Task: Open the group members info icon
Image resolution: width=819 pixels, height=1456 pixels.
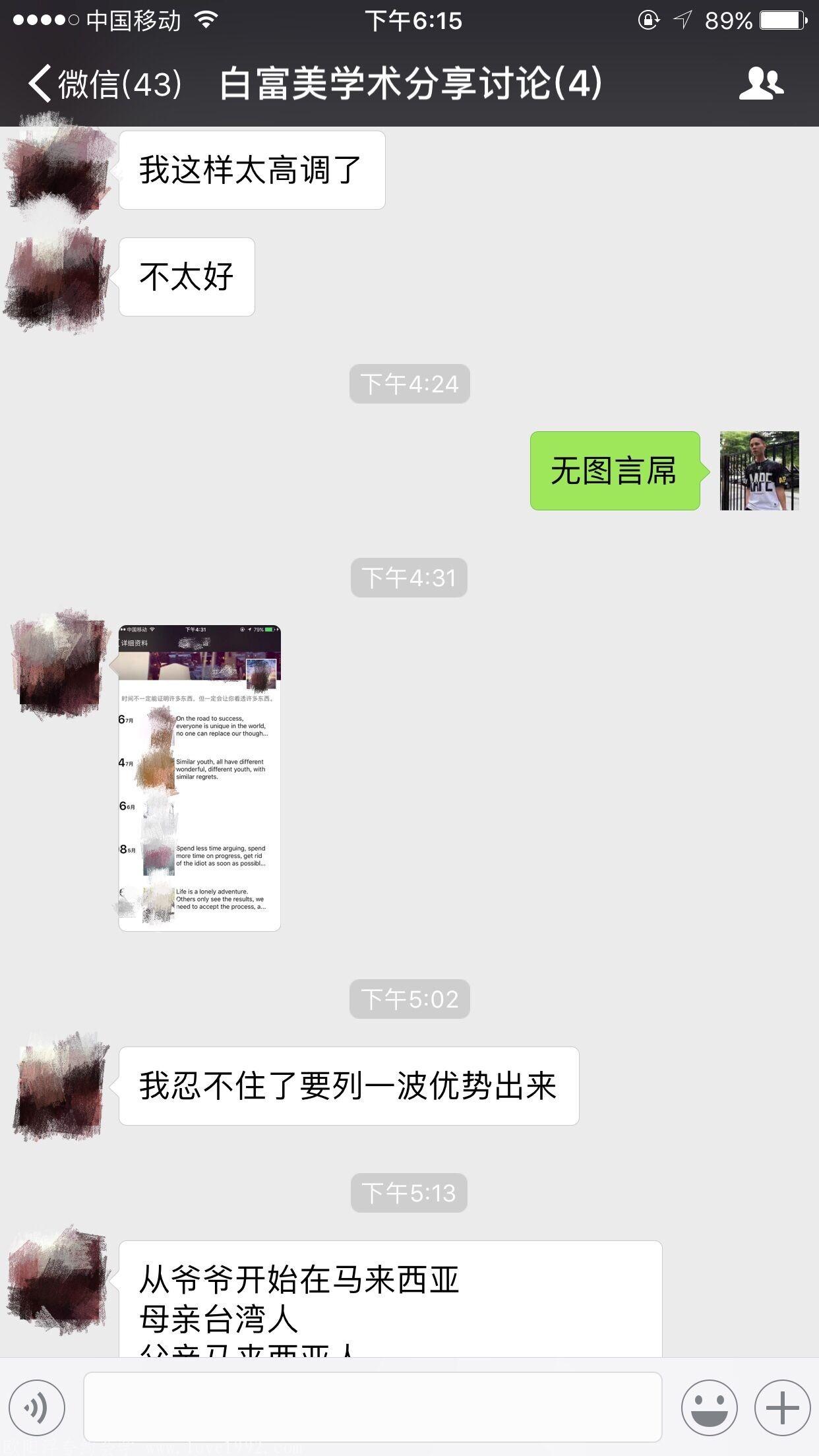Action: (x=761, y=84)
